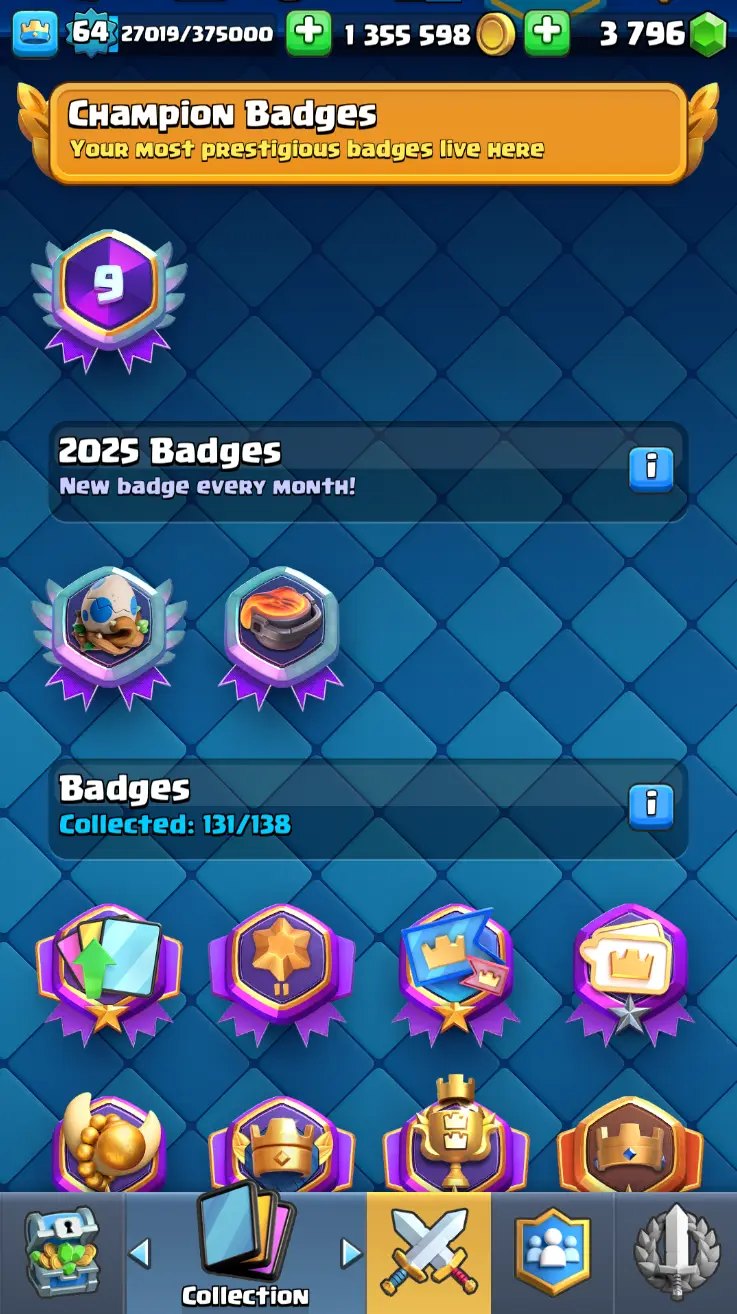The height and width of the screenshot is (1314, 737).
Task: Switch to the Collection tab
Action: click(245, 1250)
